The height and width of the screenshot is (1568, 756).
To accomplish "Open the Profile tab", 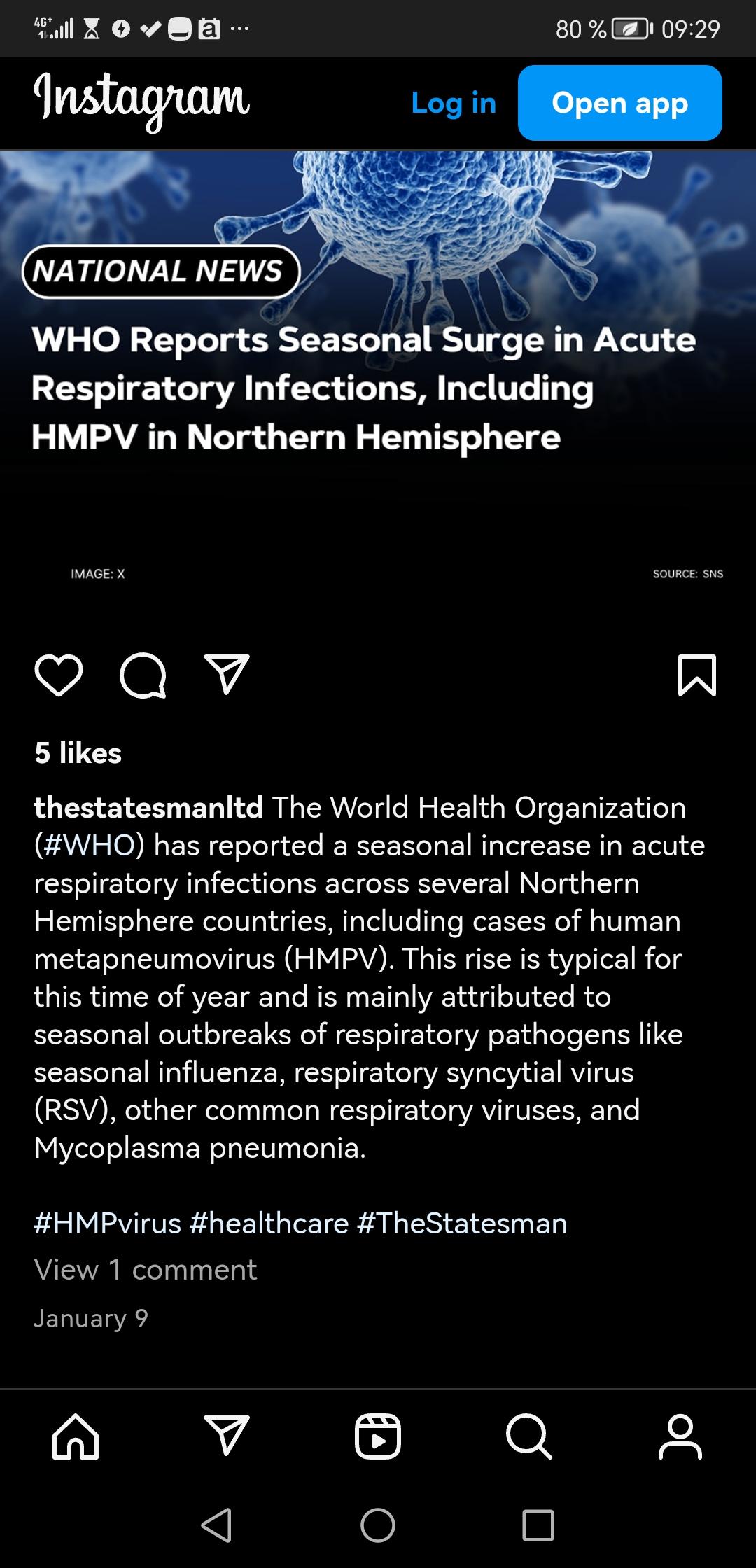I will tap(680, 1436).
